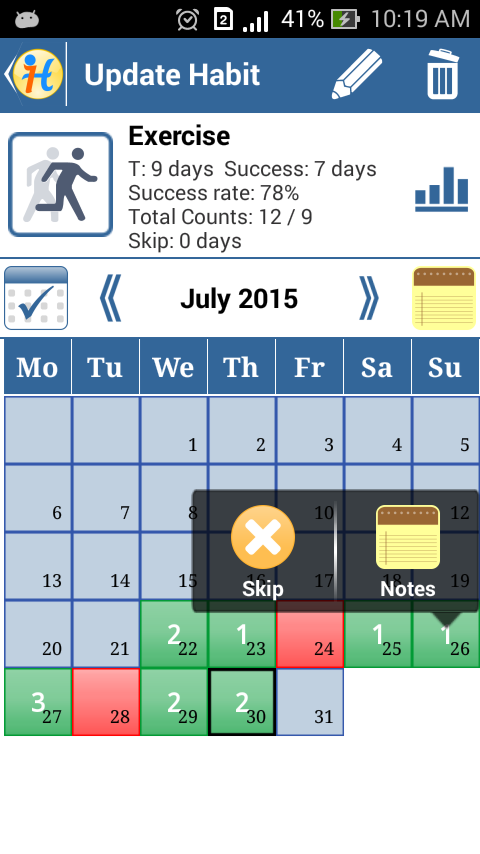Viewport: 480px width, 854px height.
Task: Advance to the next month
Action: coord(368,298)
